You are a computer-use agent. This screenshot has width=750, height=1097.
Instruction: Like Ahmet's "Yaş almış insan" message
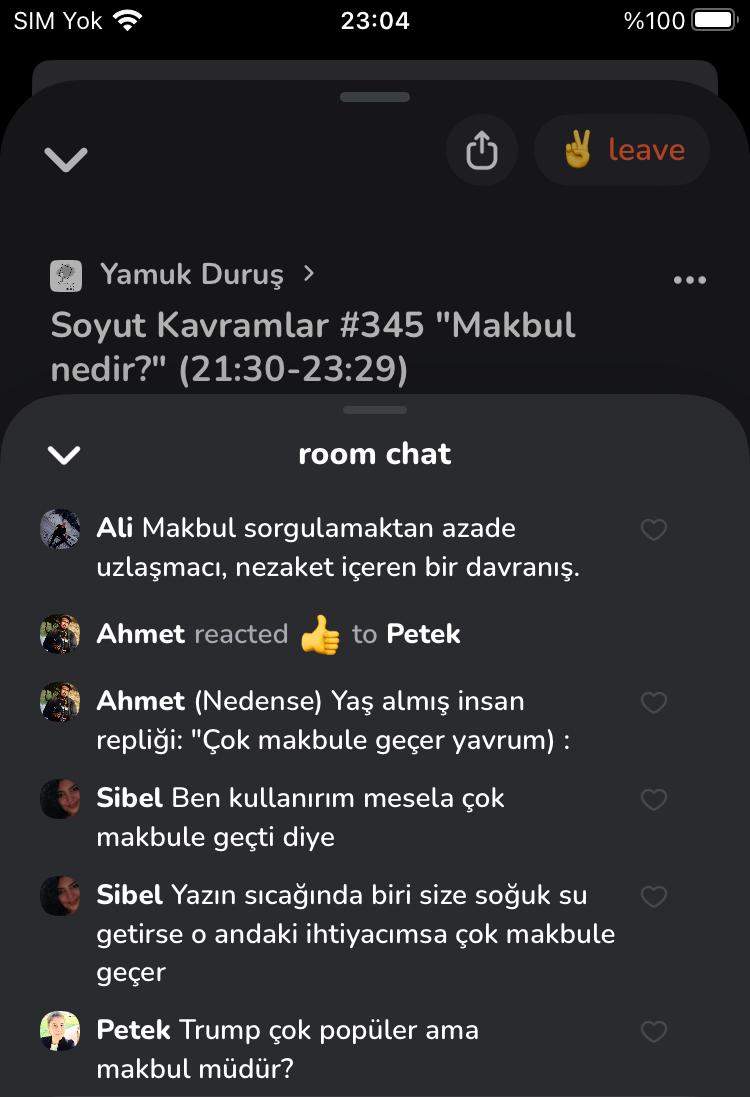click(653, 703)
